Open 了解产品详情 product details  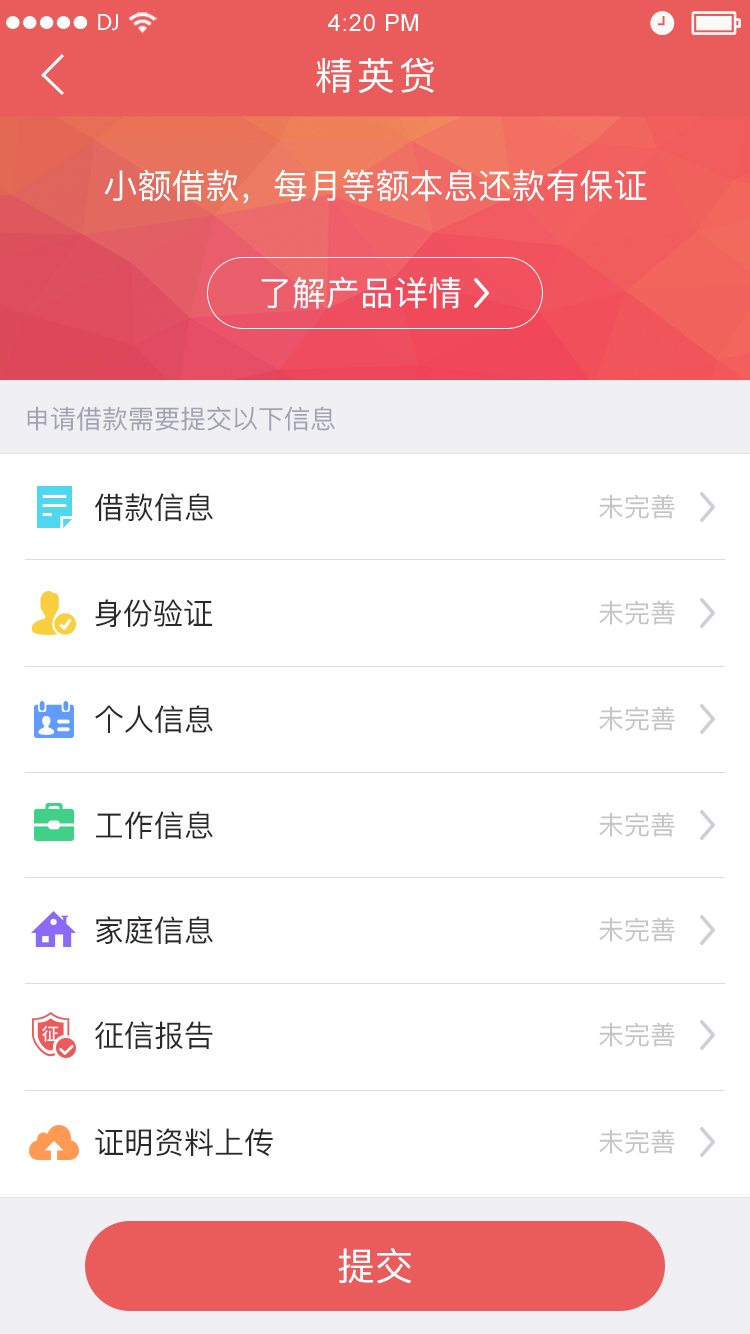[375, 293]
